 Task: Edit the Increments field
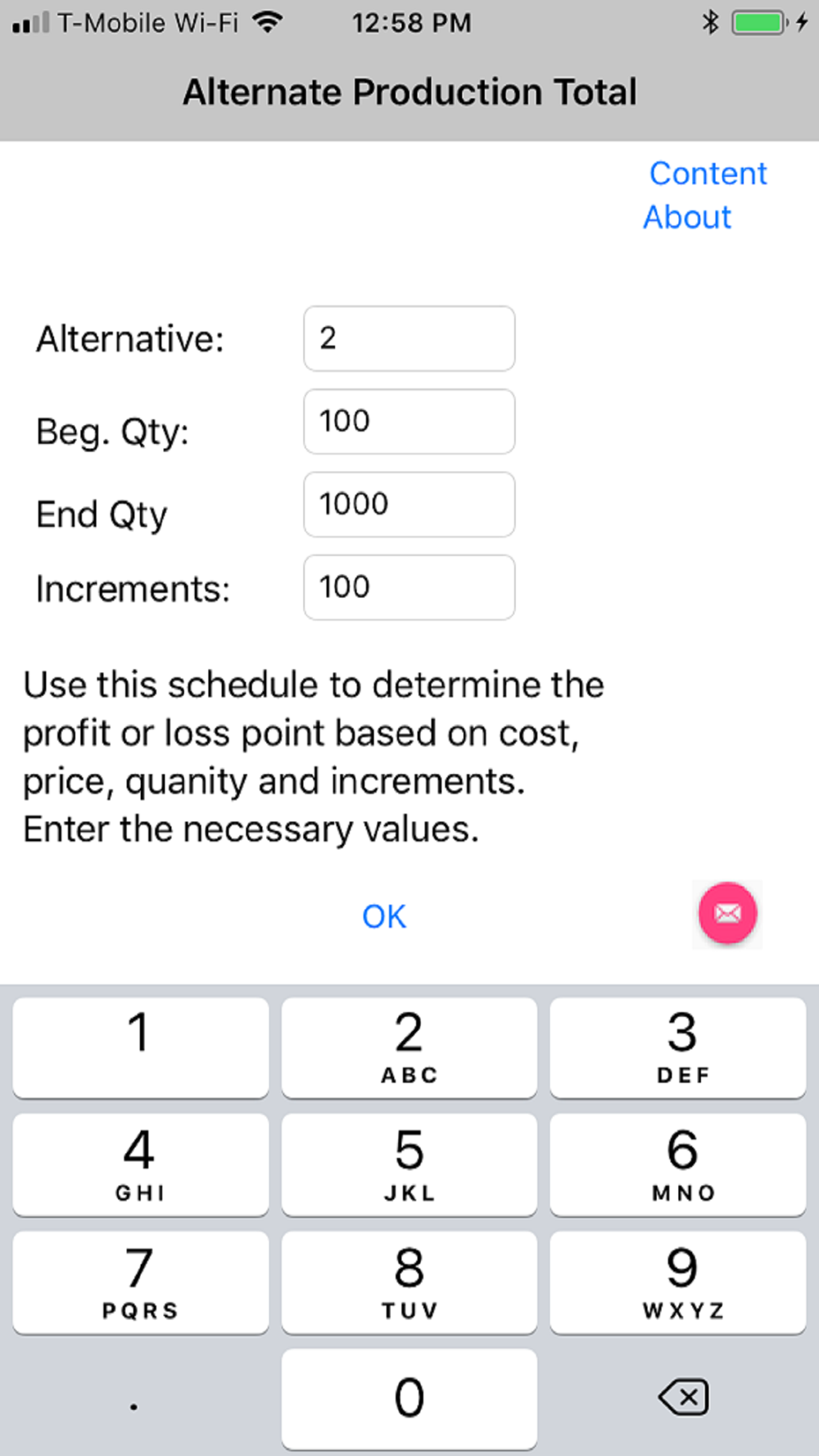click(x=409, y=587)
